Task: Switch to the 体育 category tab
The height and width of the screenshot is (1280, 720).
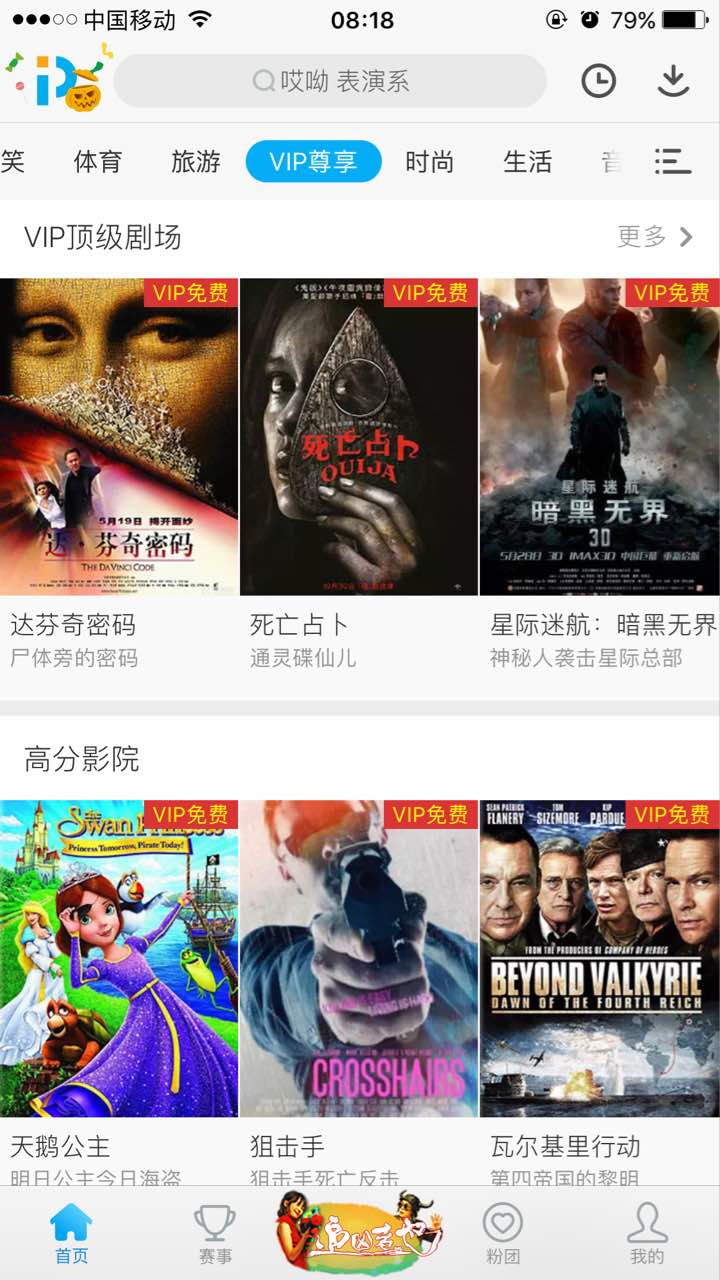Action: (x=98, y=162)
